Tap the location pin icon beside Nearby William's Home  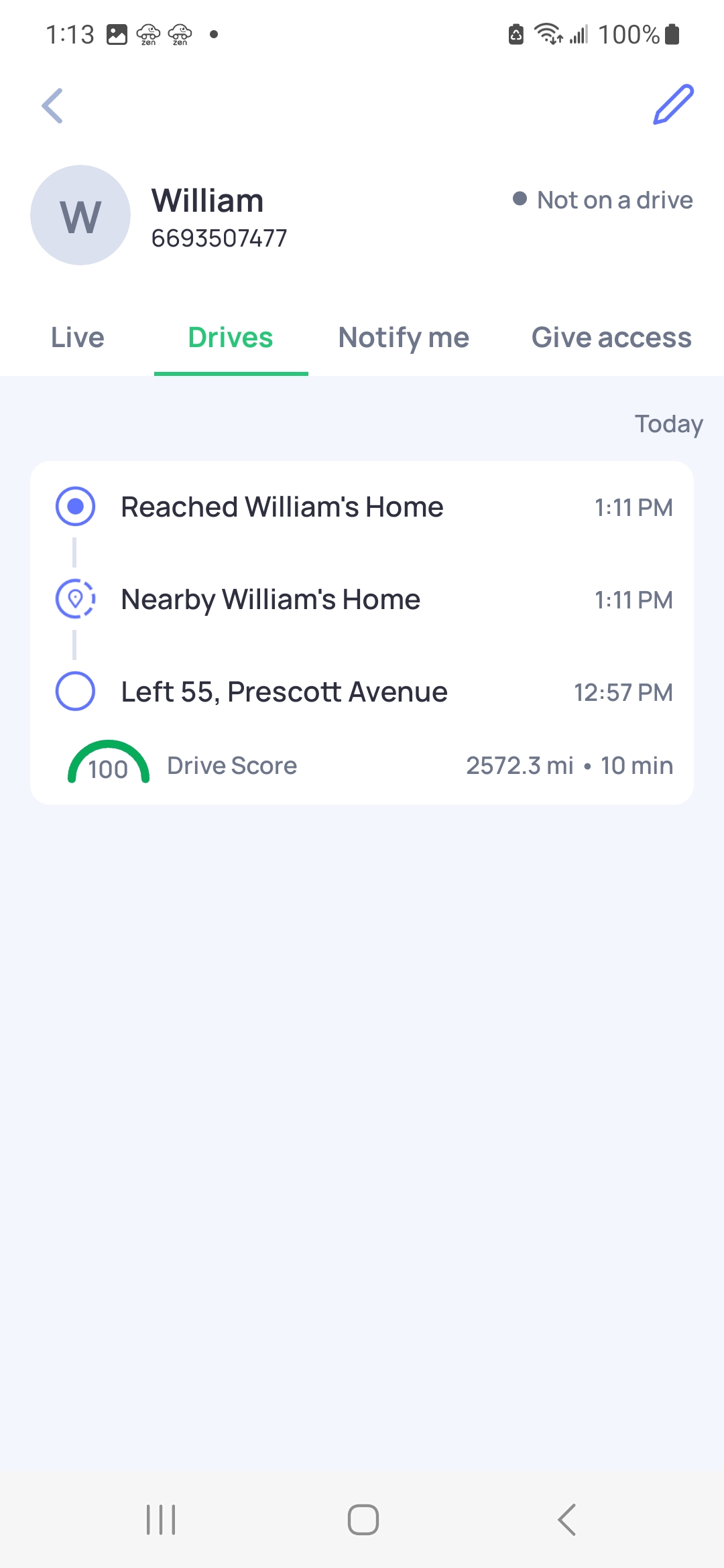[x=75, y=600]
